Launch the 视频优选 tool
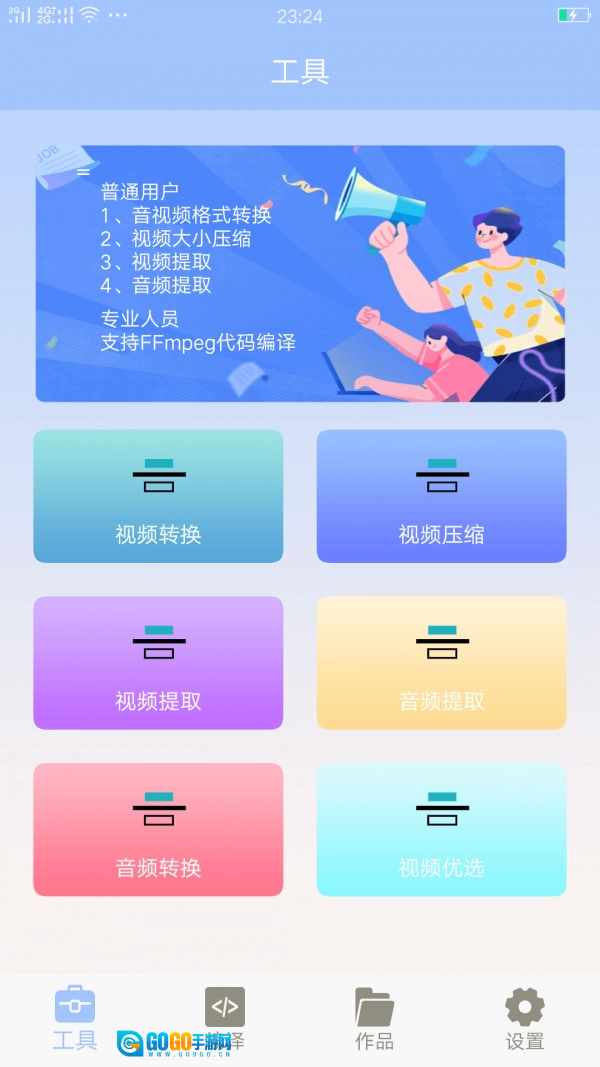This screenshot has width=600, height=1067. [x=441, y=829]
